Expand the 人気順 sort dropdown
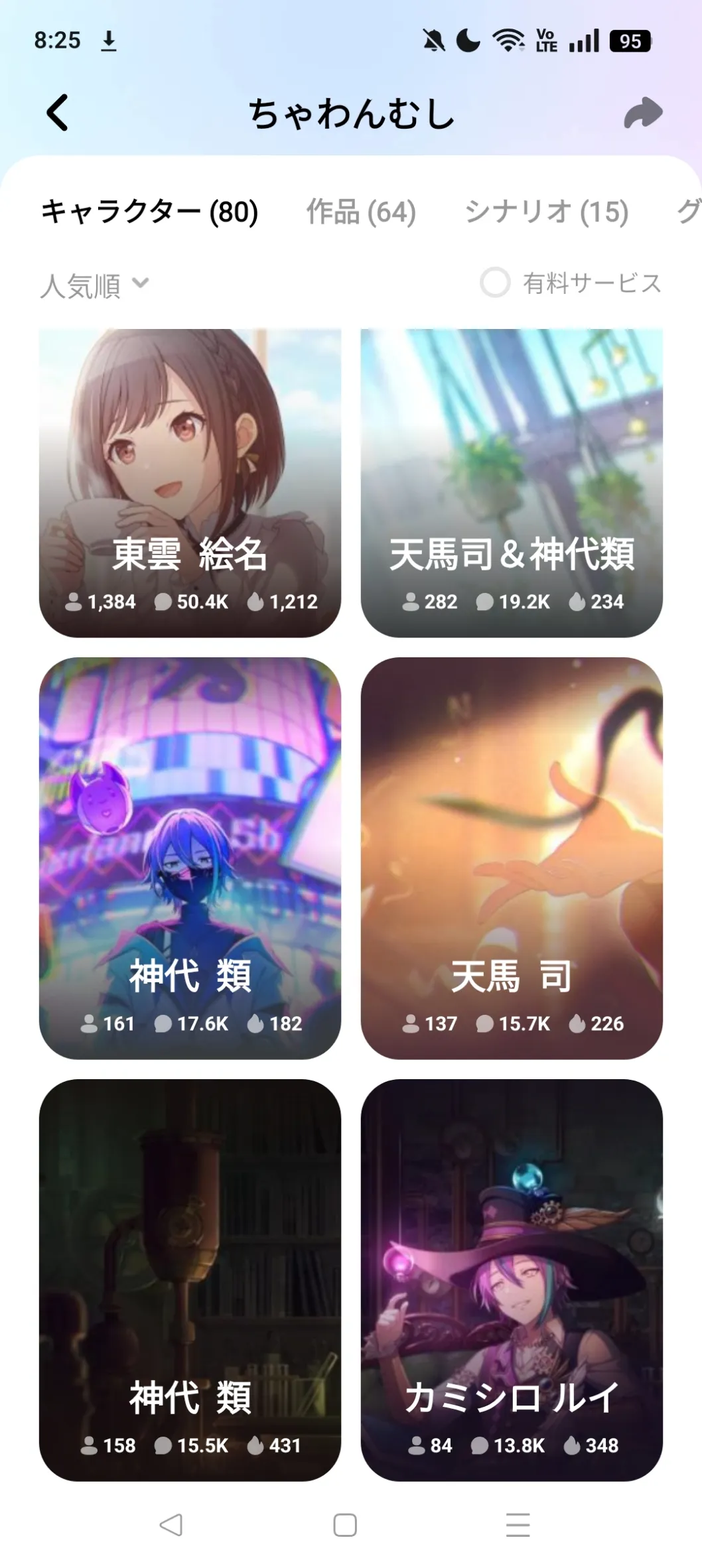 (x=94, y=285)
